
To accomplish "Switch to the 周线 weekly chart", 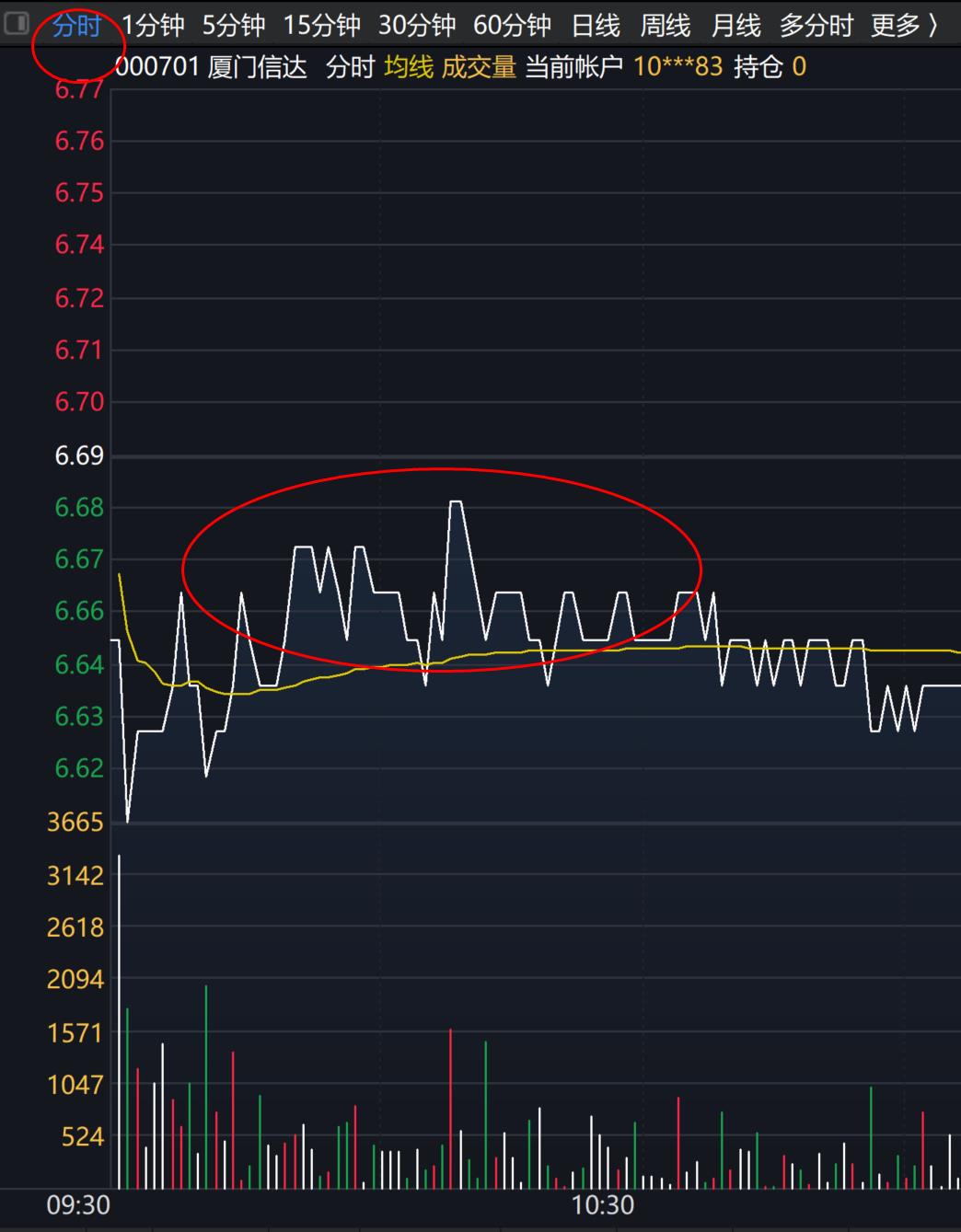I will click(666, 26).
